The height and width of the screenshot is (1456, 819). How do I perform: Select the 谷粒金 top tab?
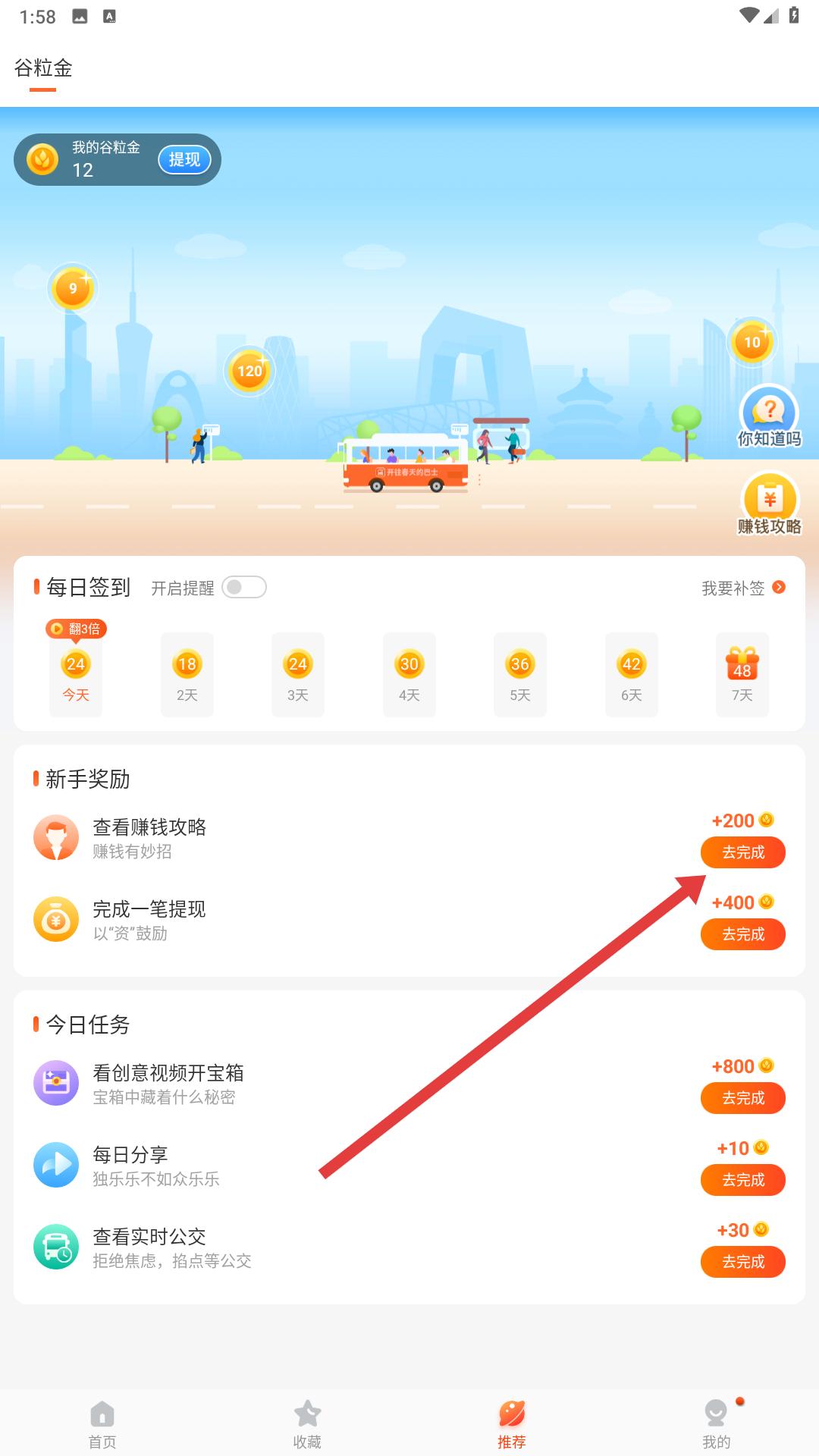pos(43,69)
